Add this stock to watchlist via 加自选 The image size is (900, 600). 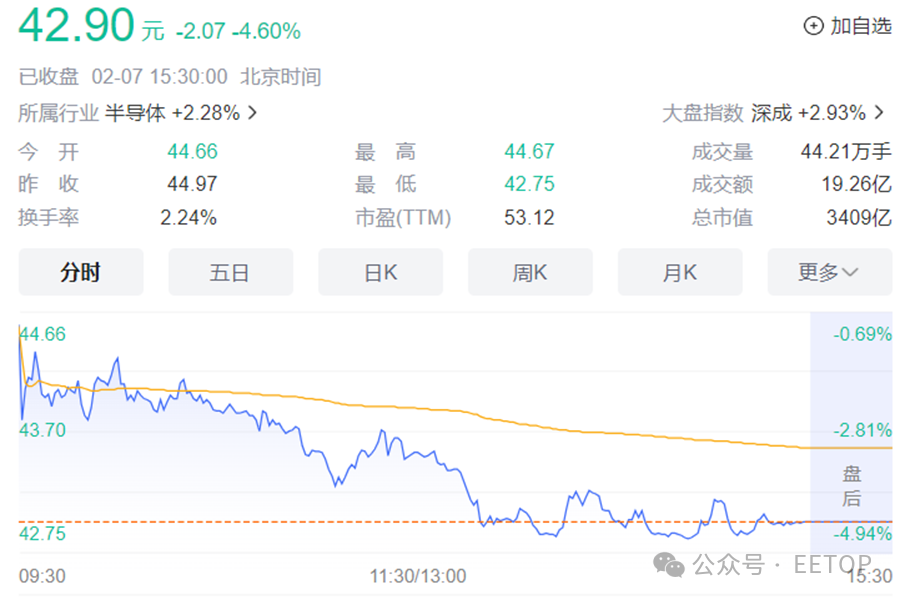click(x=848, y=27)
